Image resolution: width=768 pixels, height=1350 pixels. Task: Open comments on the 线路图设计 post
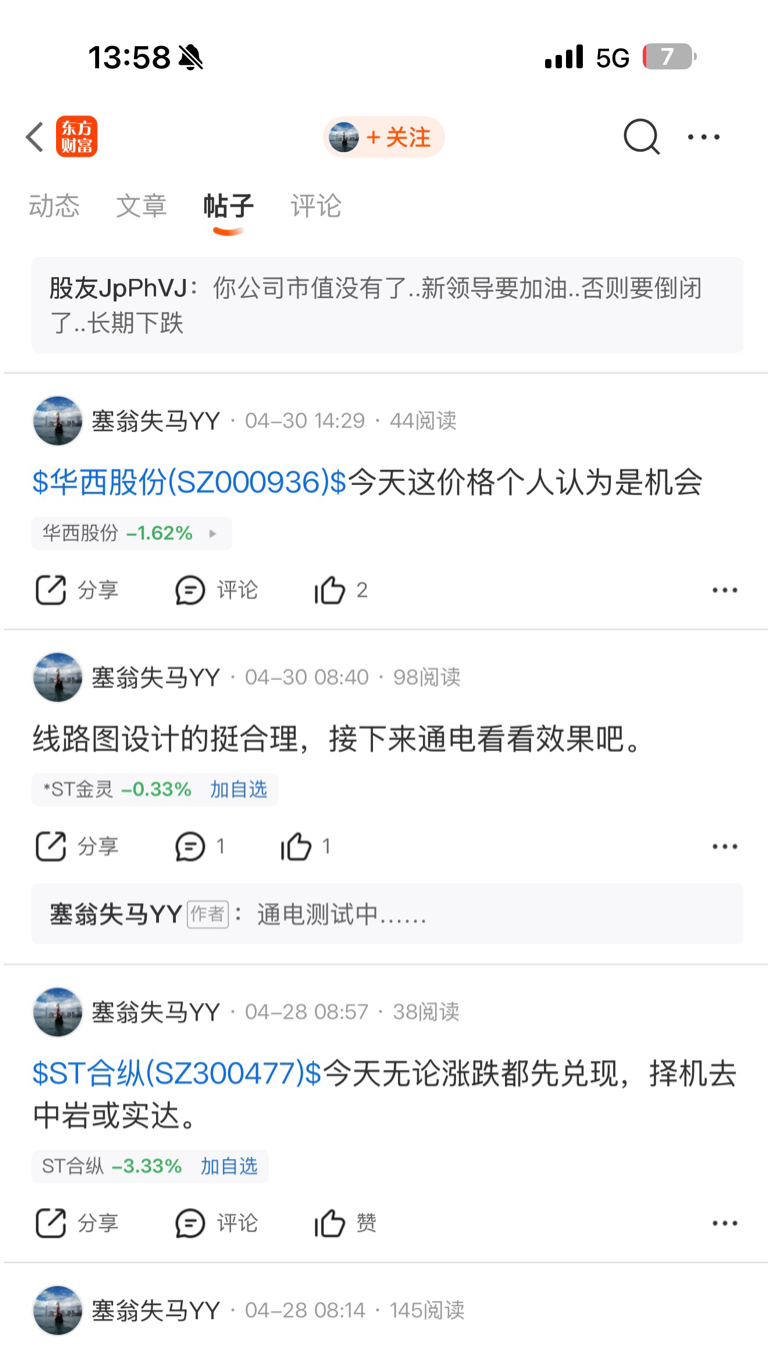click(x=200, y=847)
